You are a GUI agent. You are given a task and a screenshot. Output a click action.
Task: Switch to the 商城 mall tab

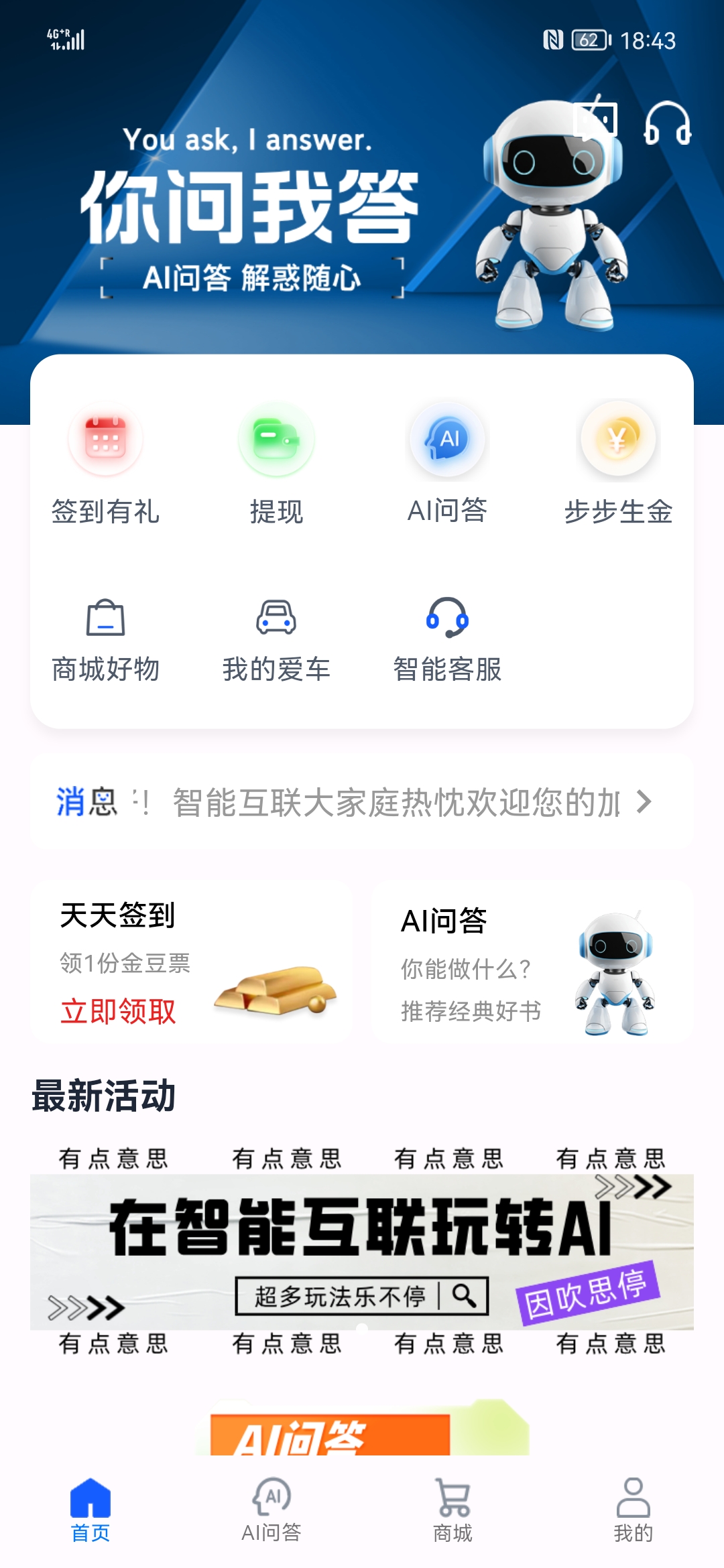452,1510
